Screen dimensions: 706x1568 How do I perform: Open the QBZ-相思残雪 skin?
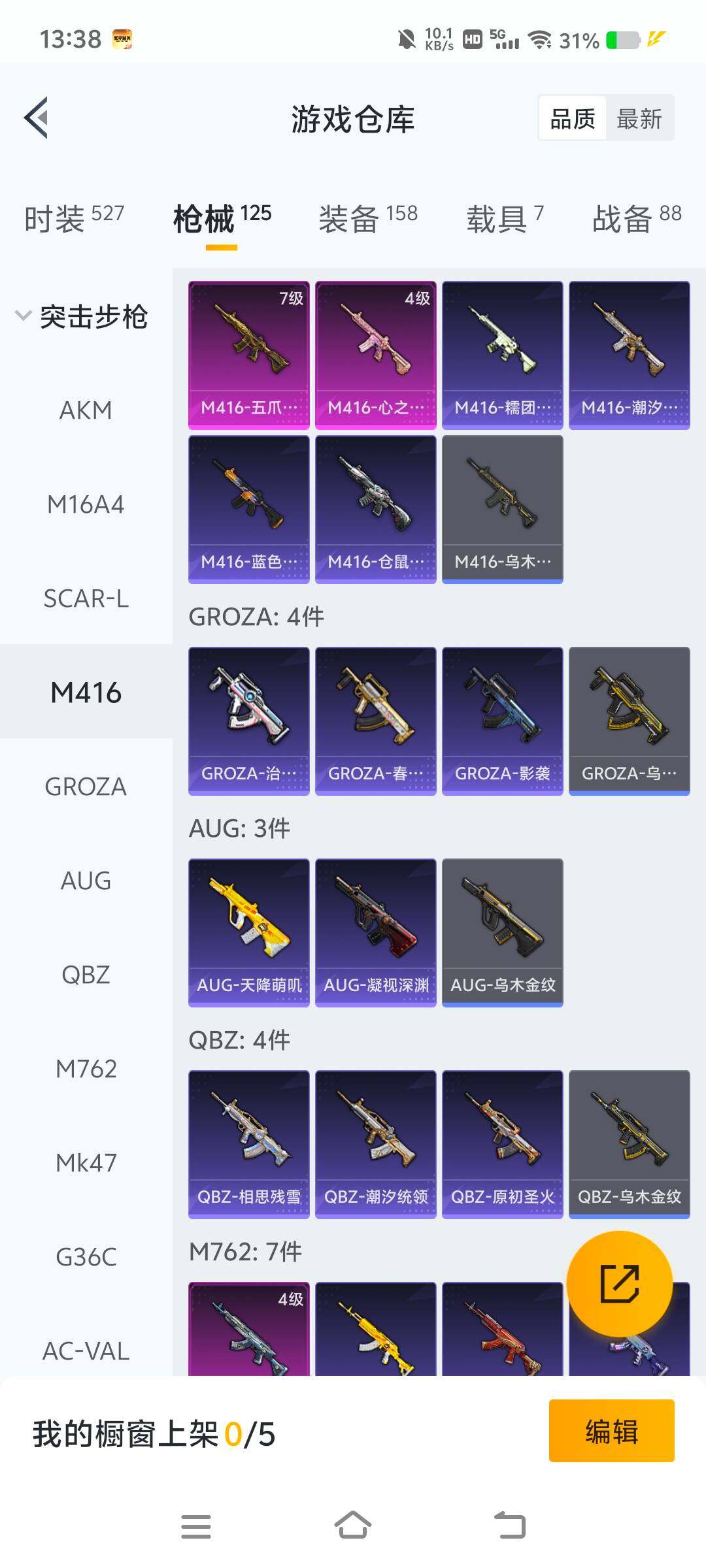[248, 1144]
